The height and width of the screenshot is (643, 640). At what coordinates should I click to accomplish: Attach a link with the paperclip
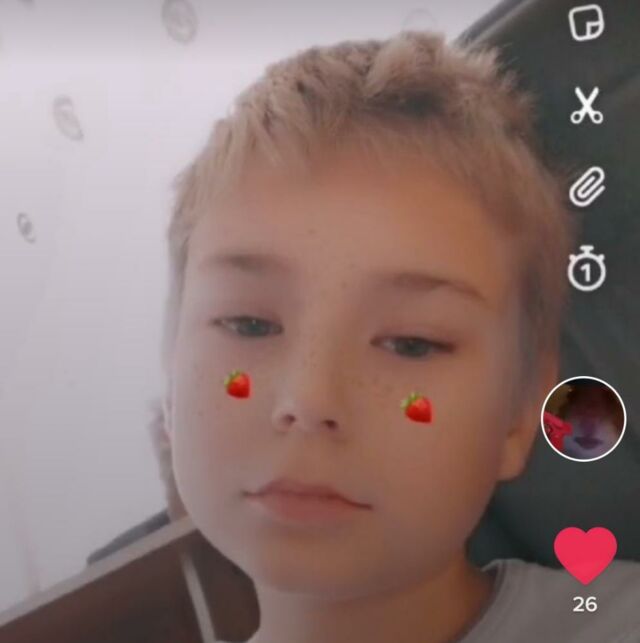pyautogui.click(x=587, y=187)
